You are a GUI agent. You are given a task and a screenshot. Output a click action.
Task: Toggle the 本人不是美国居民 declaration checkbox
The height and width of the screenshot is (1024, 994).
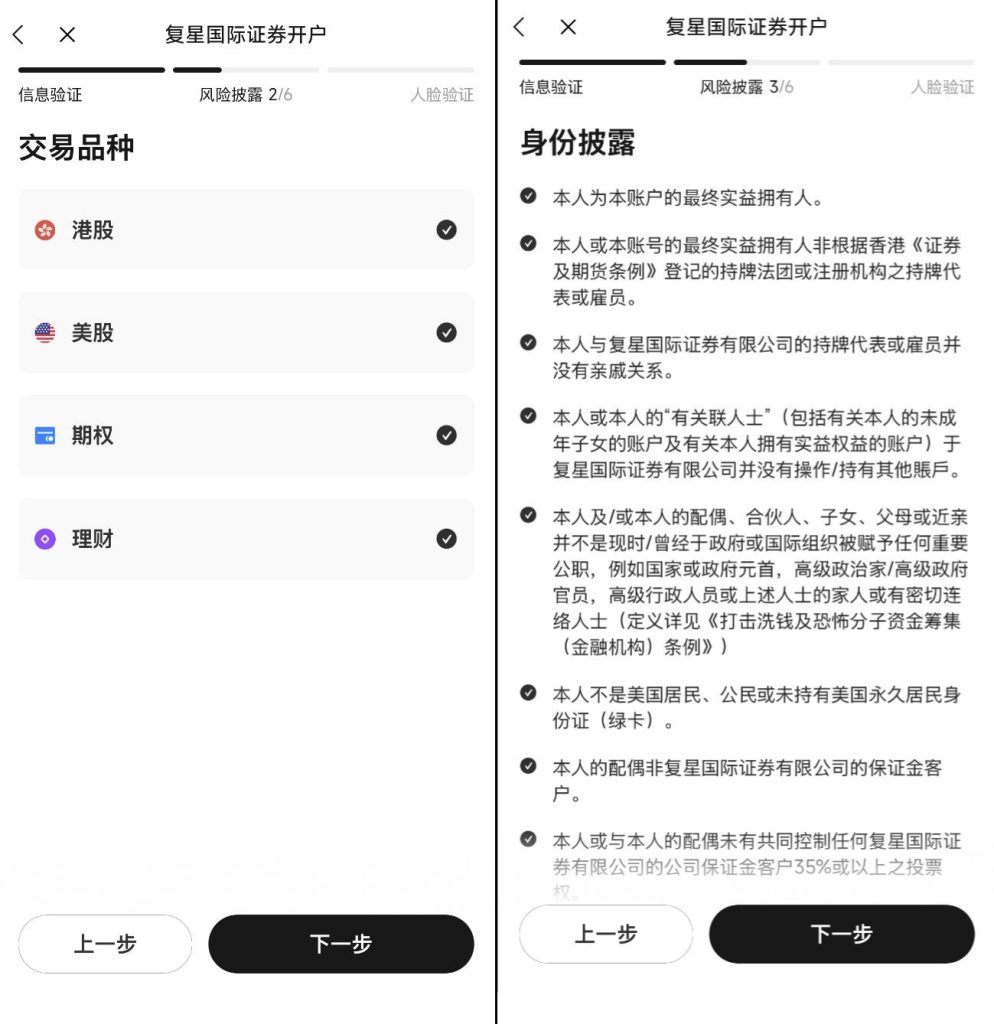click(528, 692)
